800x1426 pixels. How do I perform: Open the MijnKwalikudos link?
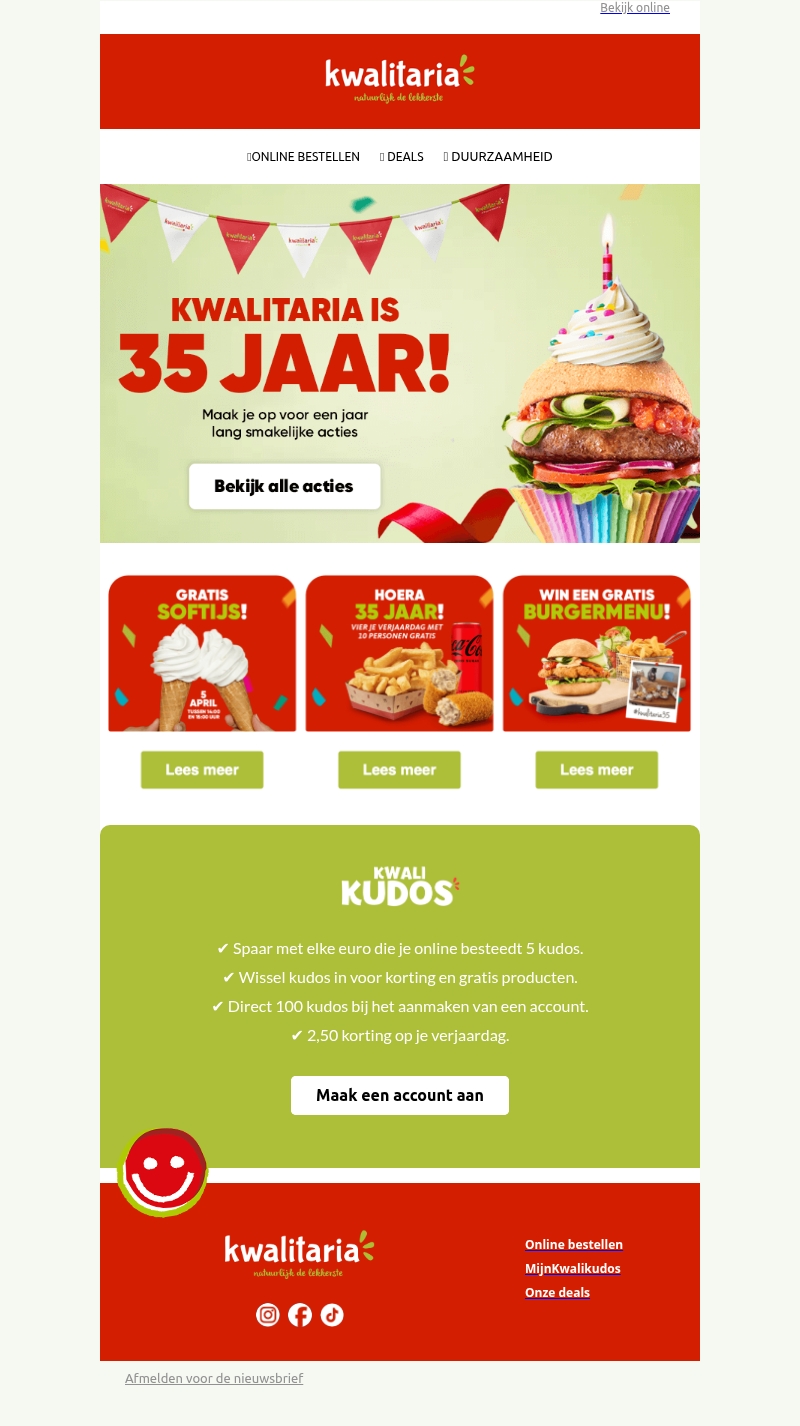pos(573,1269)
